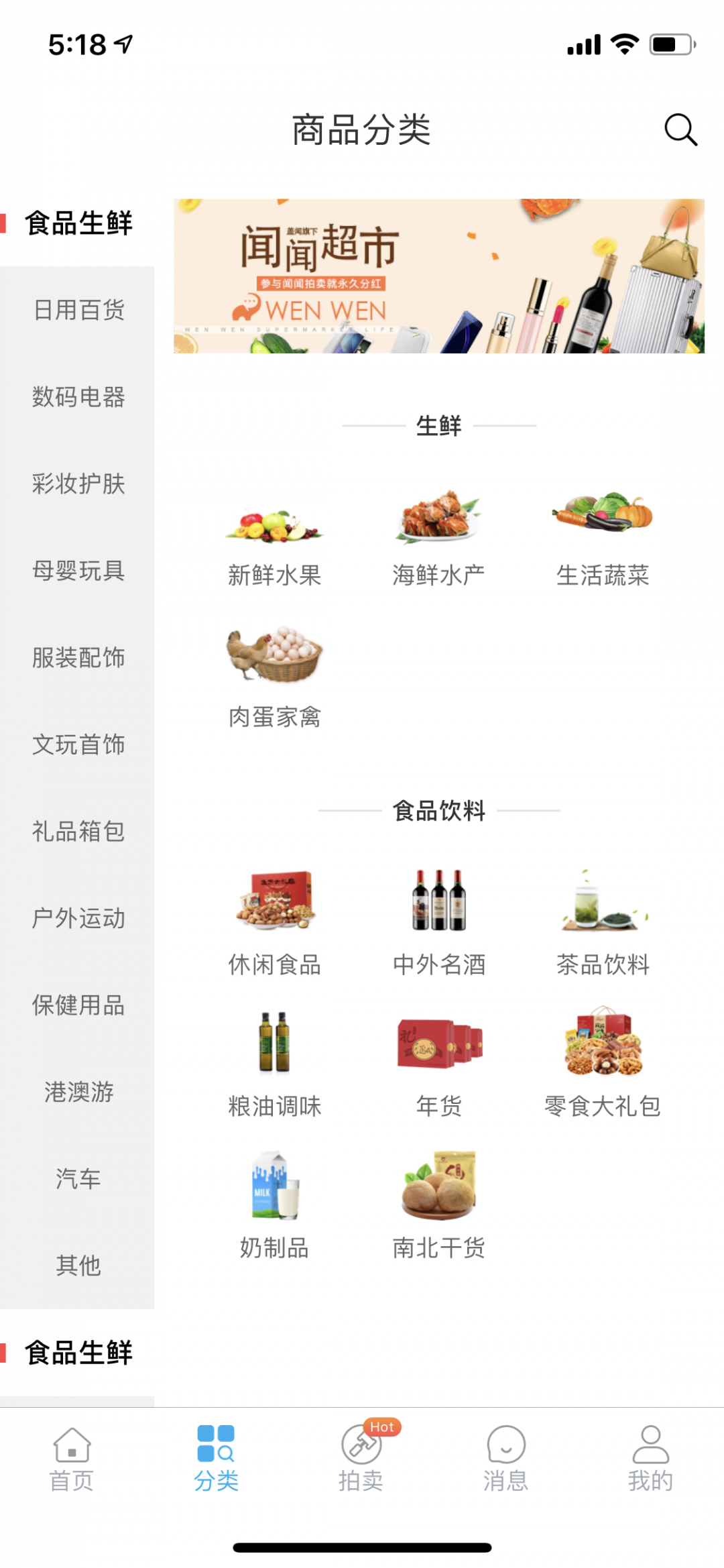Switch to the 首页 tab
Screen dimensions: 724x1568
point(72,1458)
